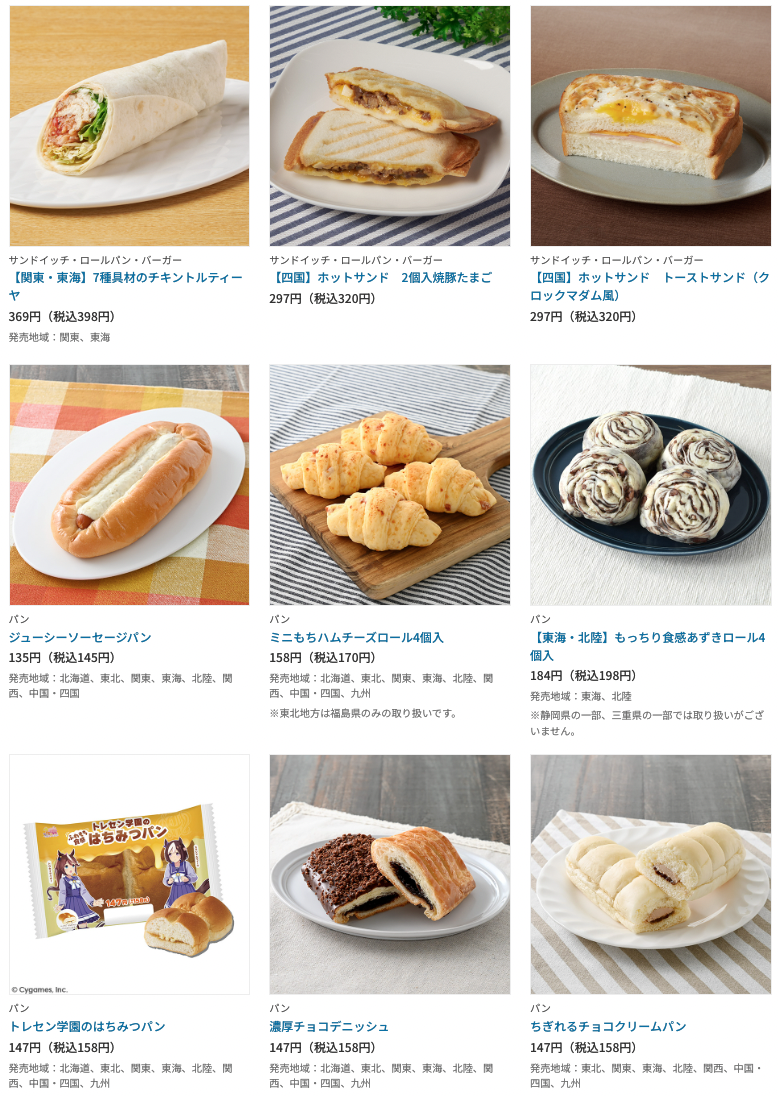The width and height of the screenshot is (778, 1096).
Task: View the chocolate danish photo
Action: pyautogui.click(x=390, y=874)
